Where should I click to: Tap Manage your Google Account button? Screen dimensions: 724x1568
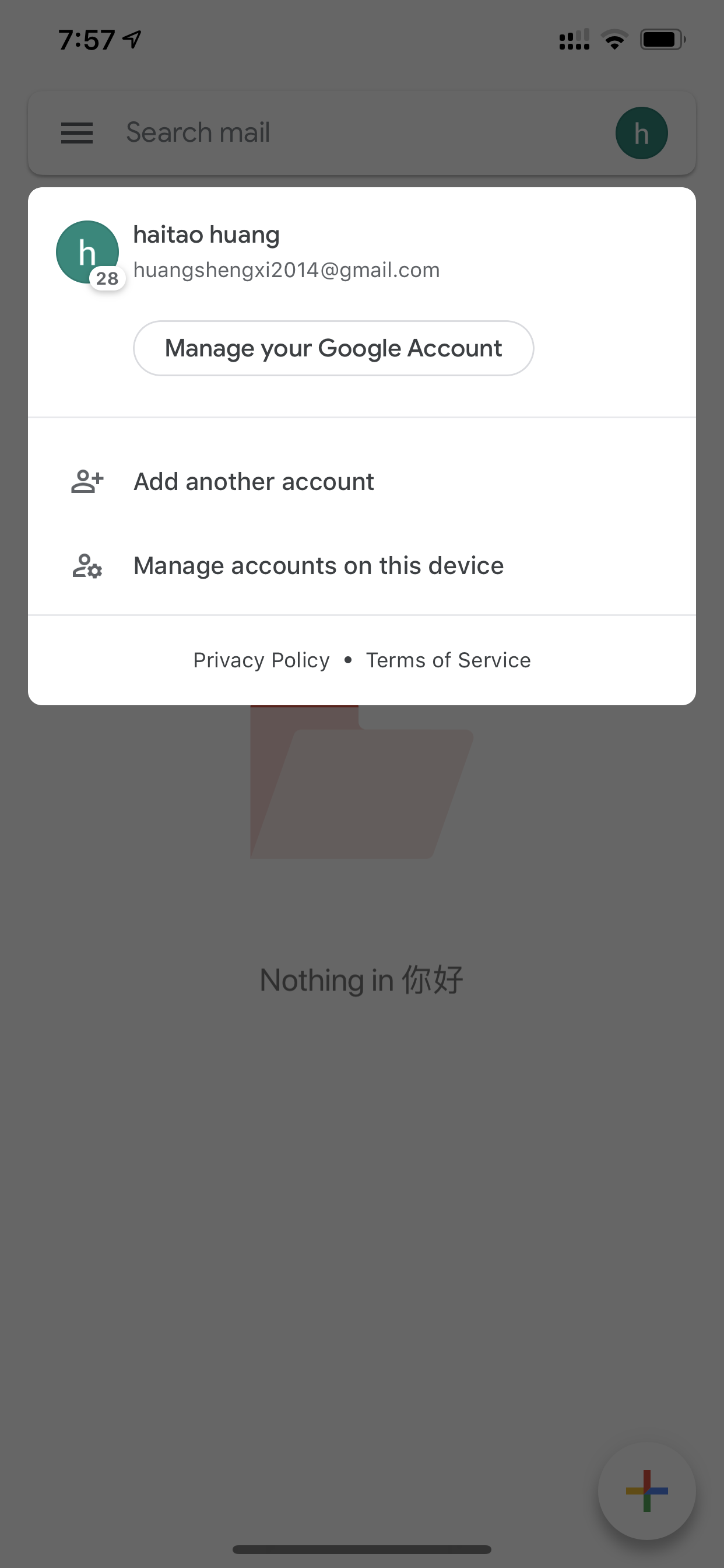[x=333, y=348]
